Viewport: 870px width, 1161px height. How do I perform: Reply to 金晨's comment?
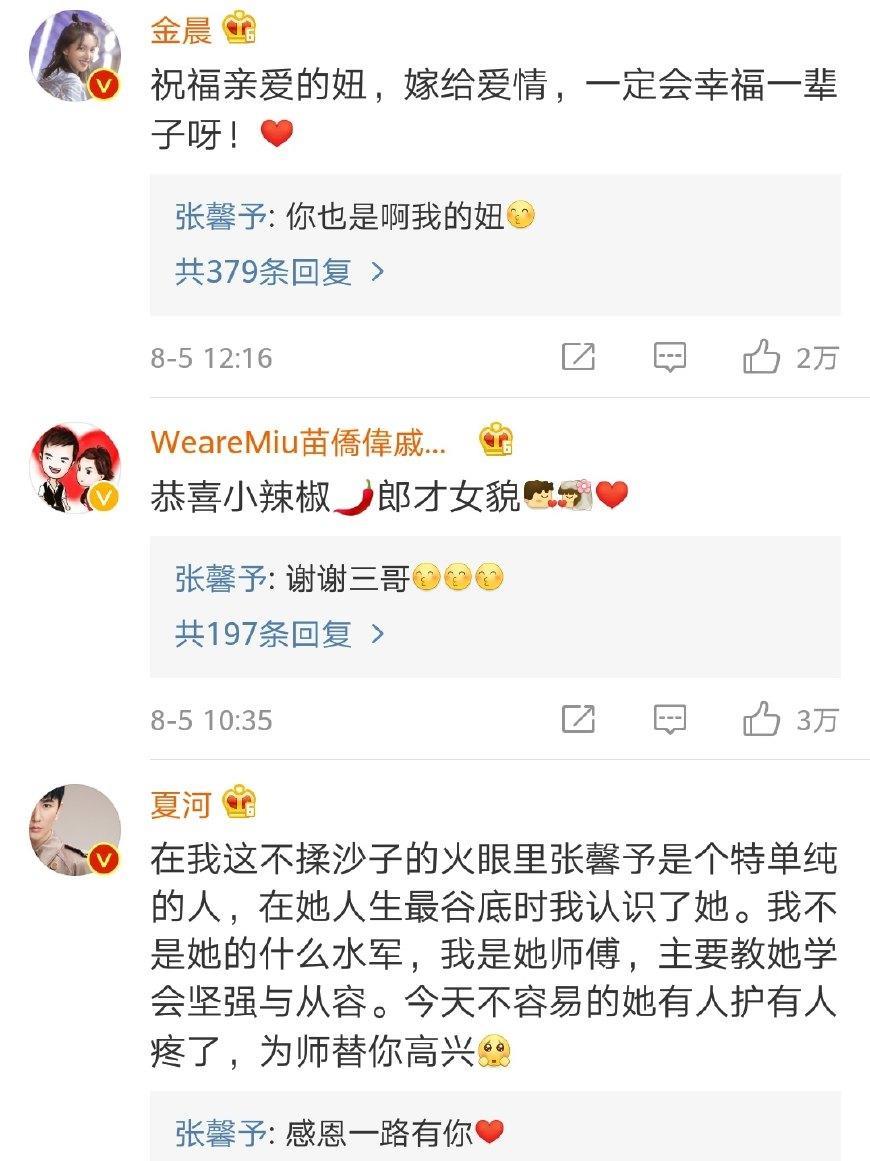(x=669, y=357)
